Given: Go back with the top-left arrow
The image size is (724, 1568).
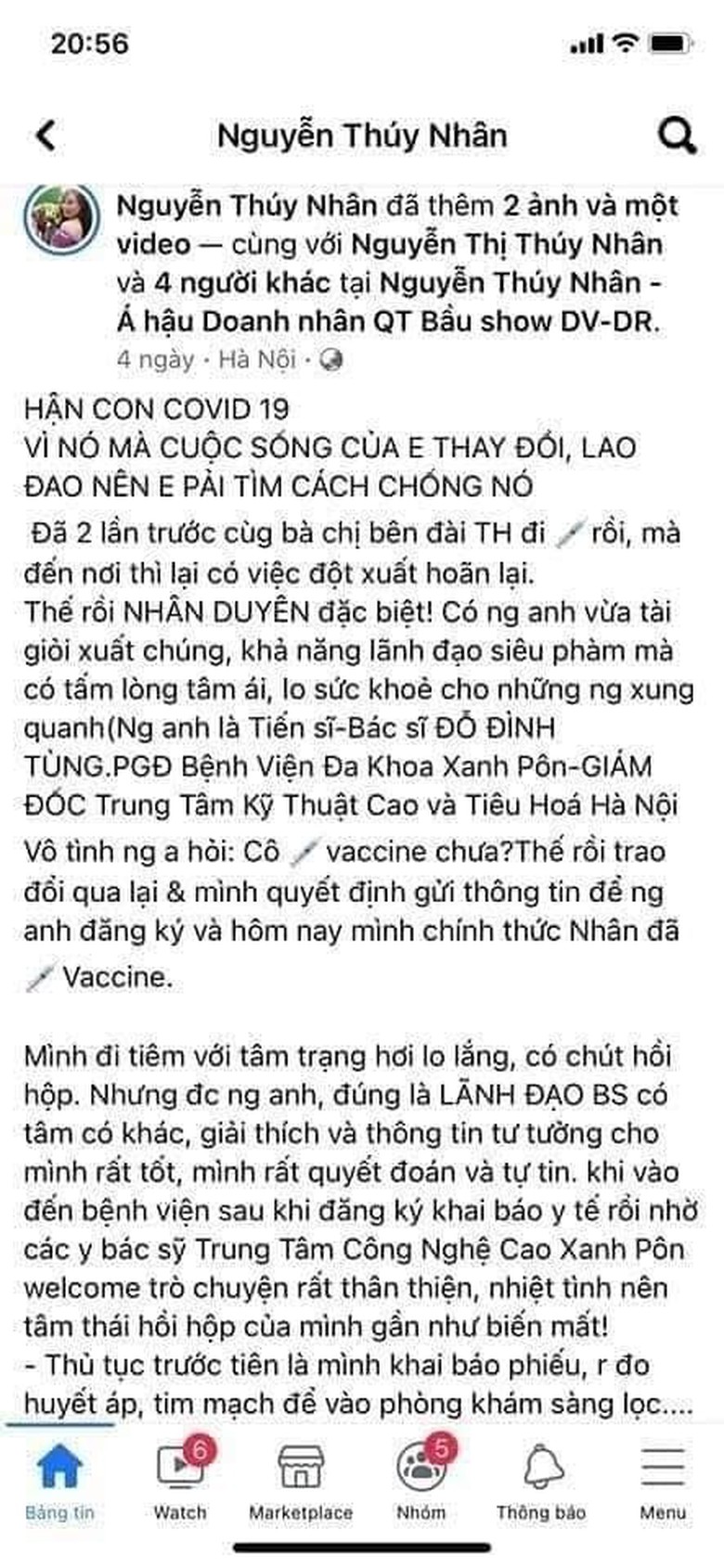Looking at the screenshot, I should point(45,135).
